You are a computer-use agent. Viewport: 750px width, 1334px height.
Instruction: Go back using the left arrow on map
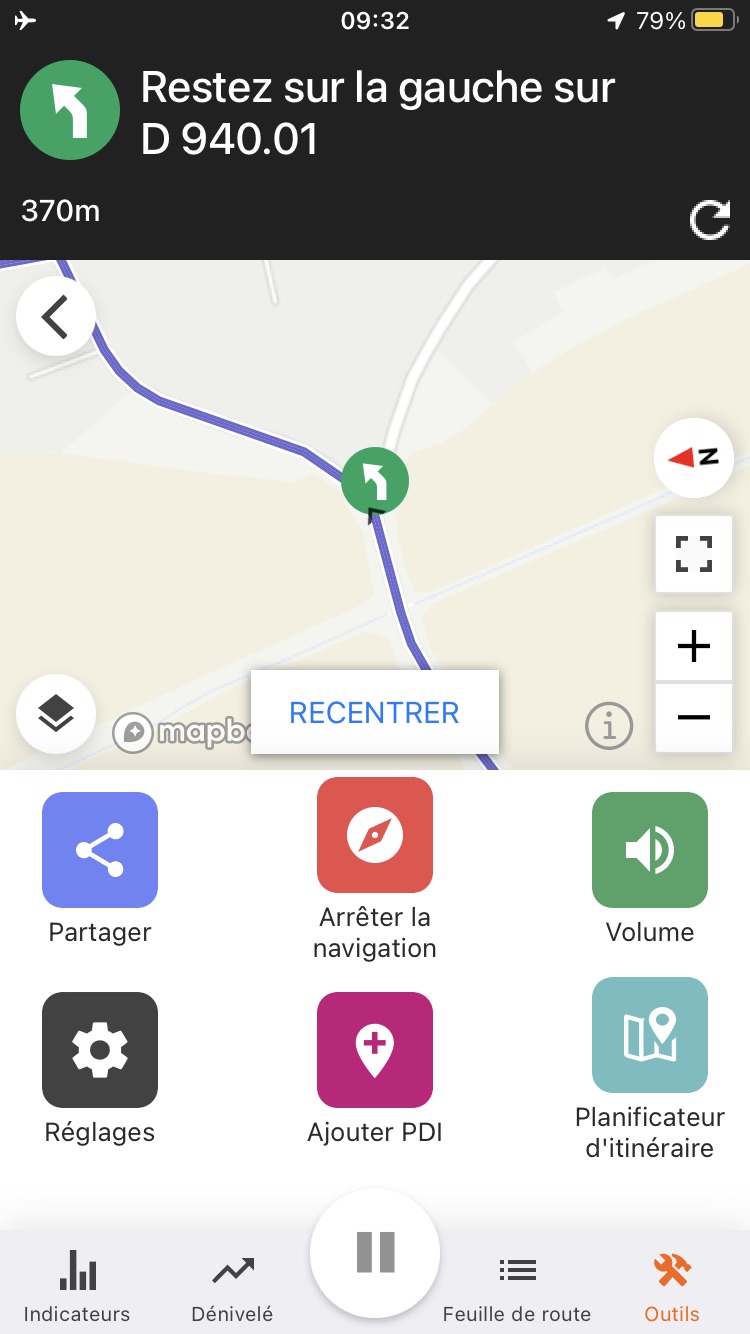55,317
